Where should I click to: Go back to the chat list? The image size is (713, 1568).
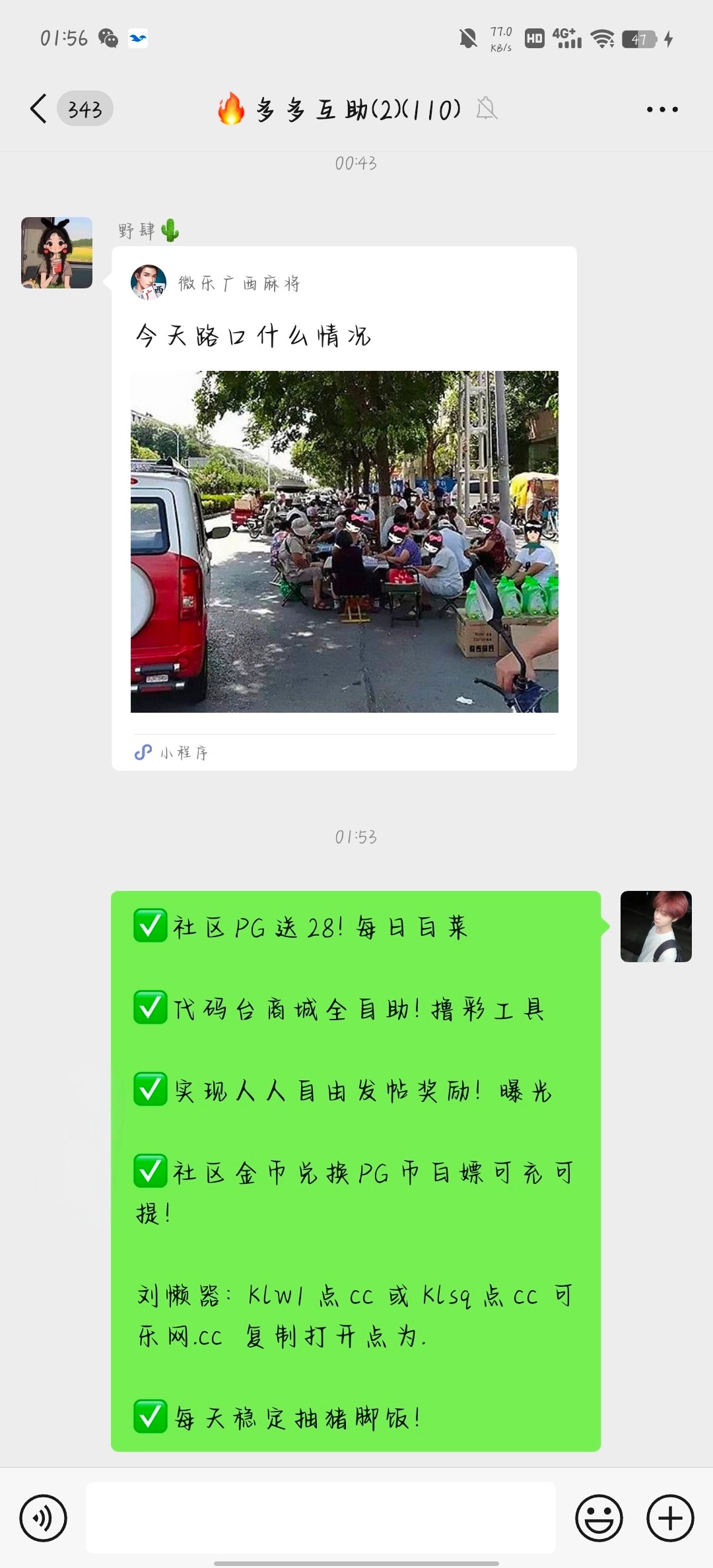tap(40, 109)
